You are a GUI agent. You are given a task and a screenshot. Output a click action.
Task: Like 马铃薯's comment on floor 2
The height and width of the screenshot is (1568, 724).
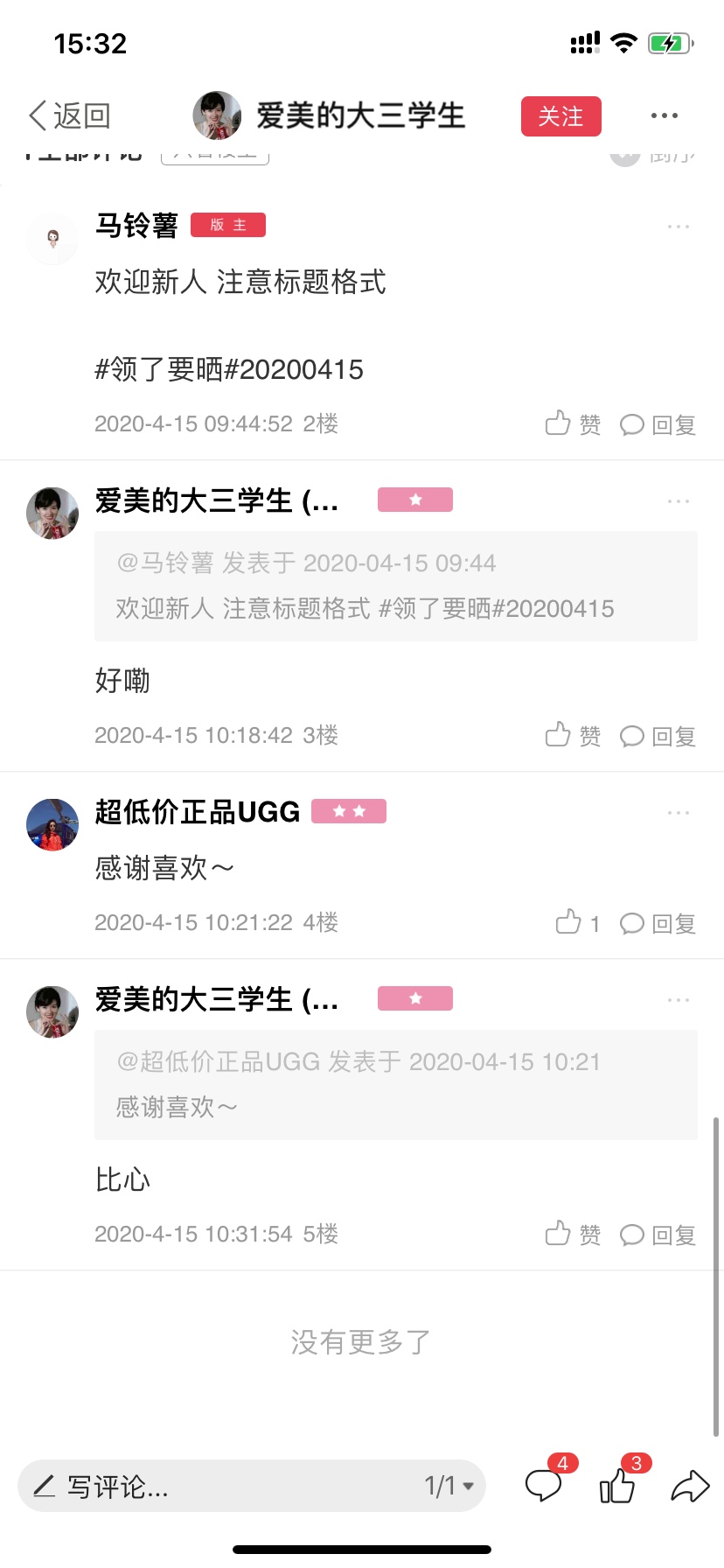[x=573, y=424]
